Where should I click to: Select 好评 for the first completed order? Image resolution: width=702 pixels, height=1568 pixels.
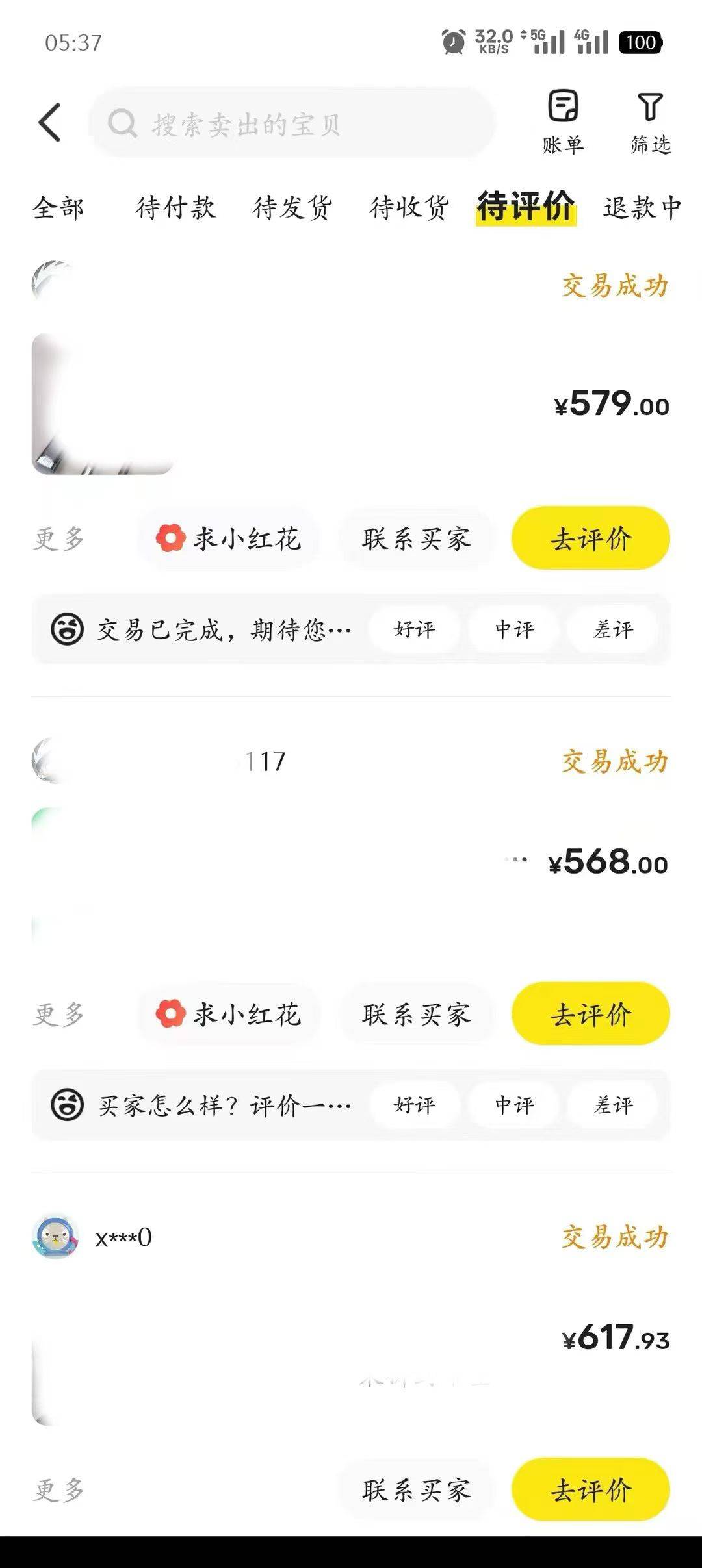coord(414,628)
